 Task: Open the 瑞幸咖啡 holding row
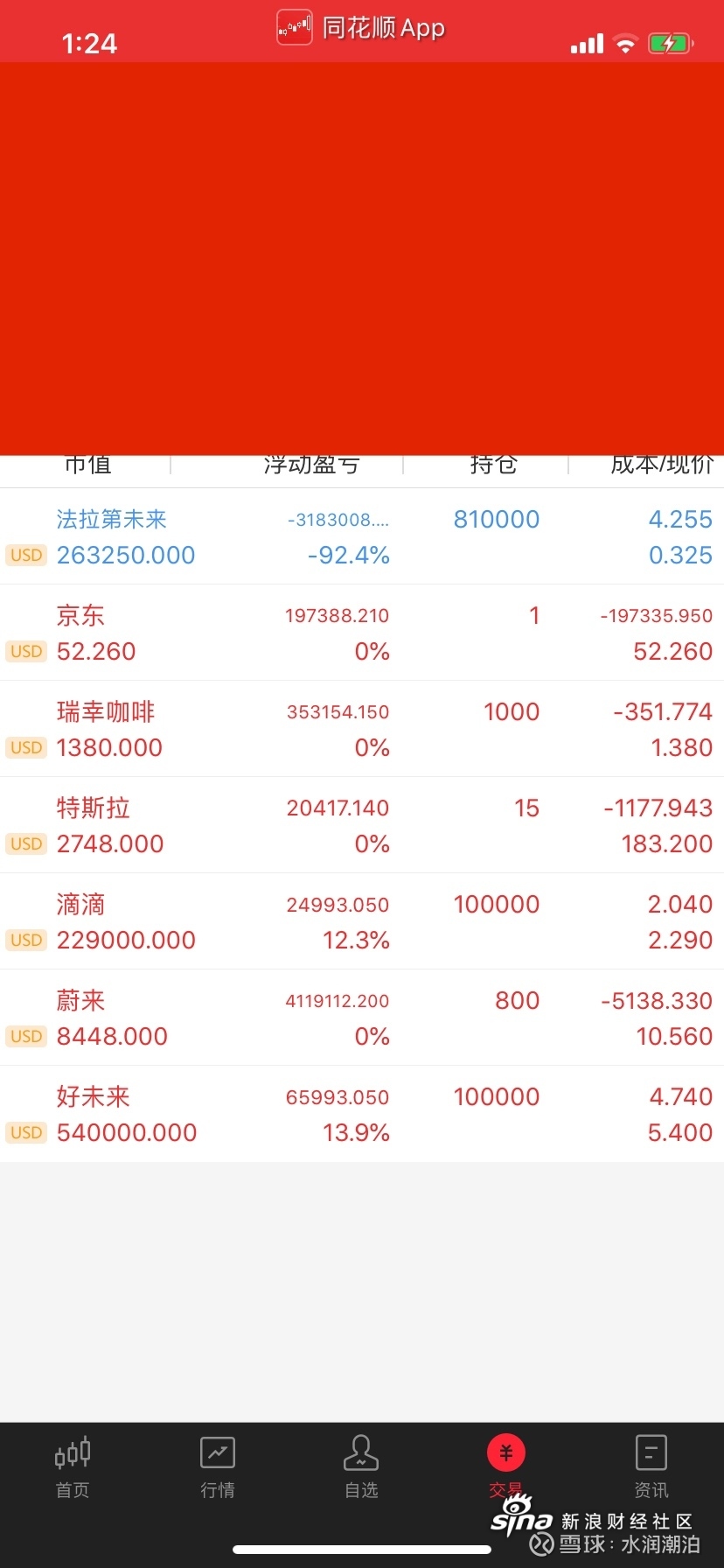(x=362, y=729)
